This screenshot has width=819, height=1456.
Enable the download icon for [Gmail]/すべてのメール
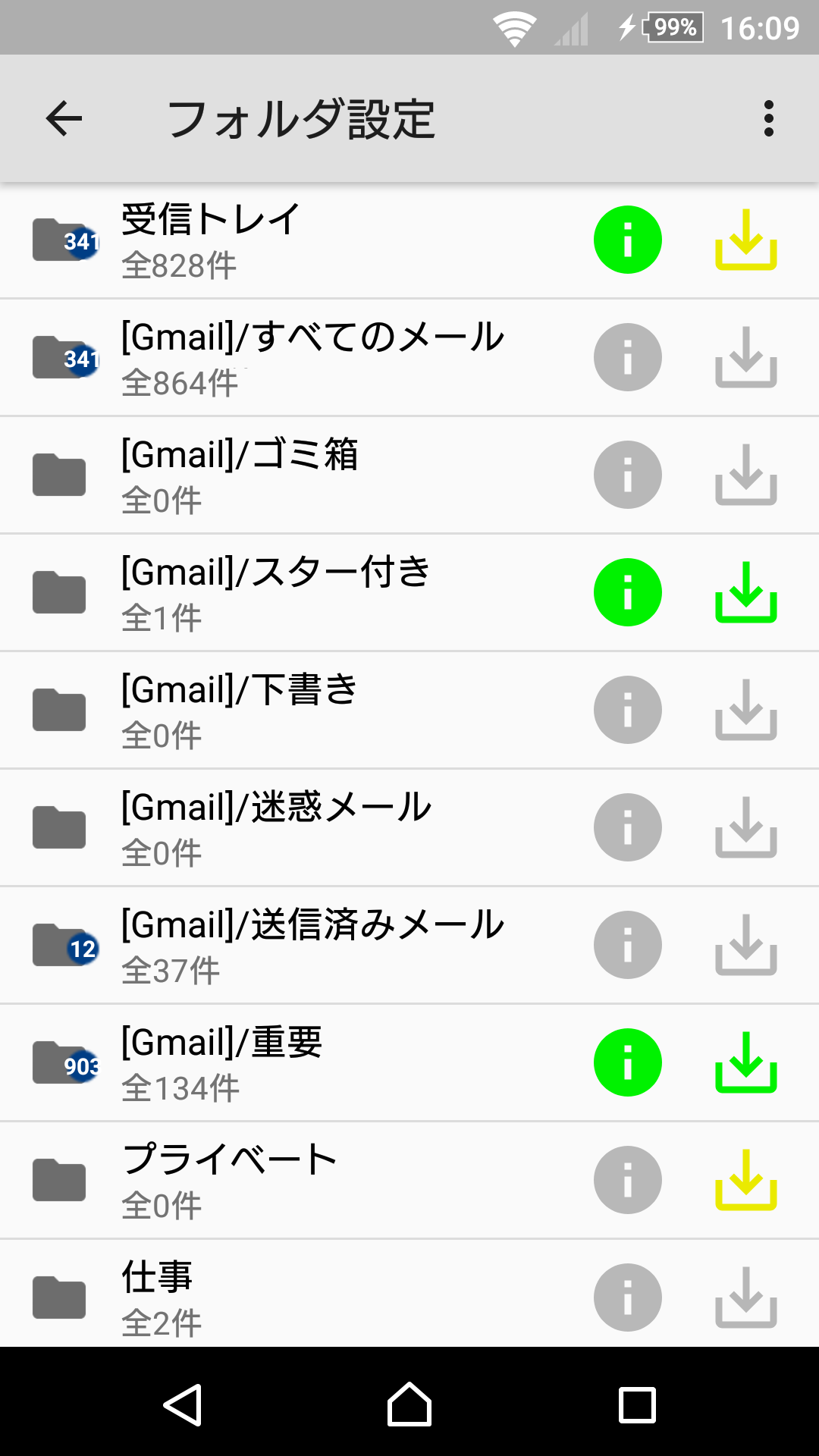(746, 357)
